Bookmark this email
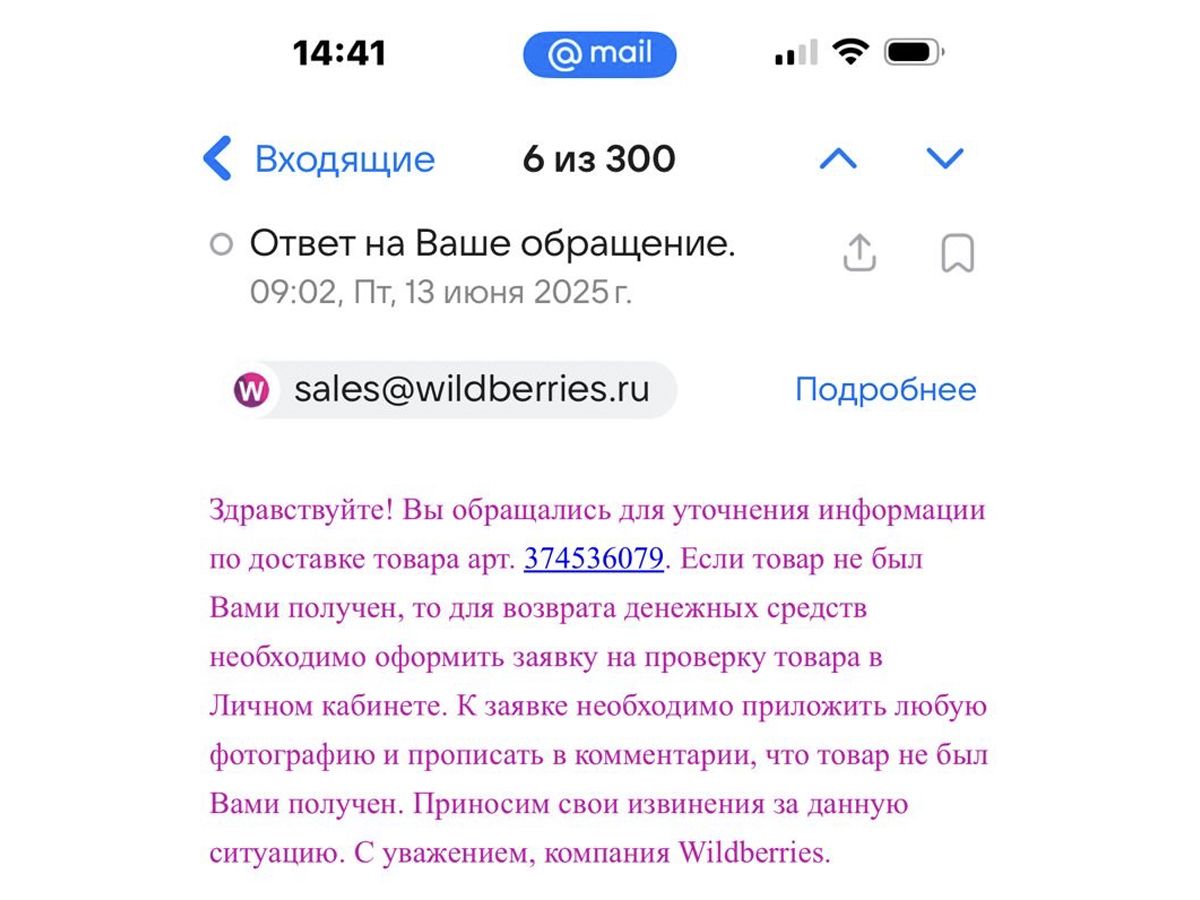This screenshot has height=900, width=1200. click(957, 253)
